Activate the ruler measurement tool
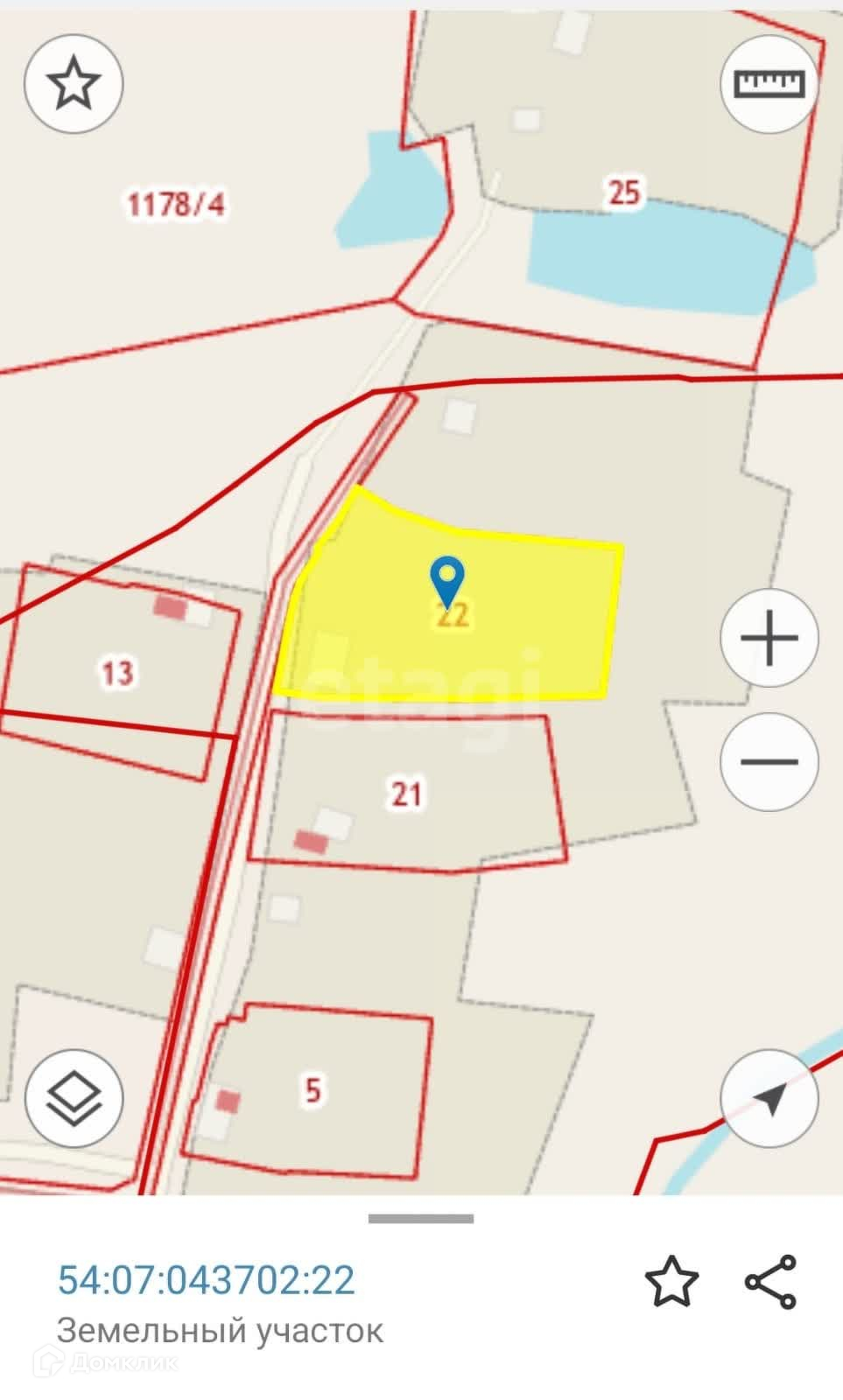Screen dimensions: 843x1400 769,84
